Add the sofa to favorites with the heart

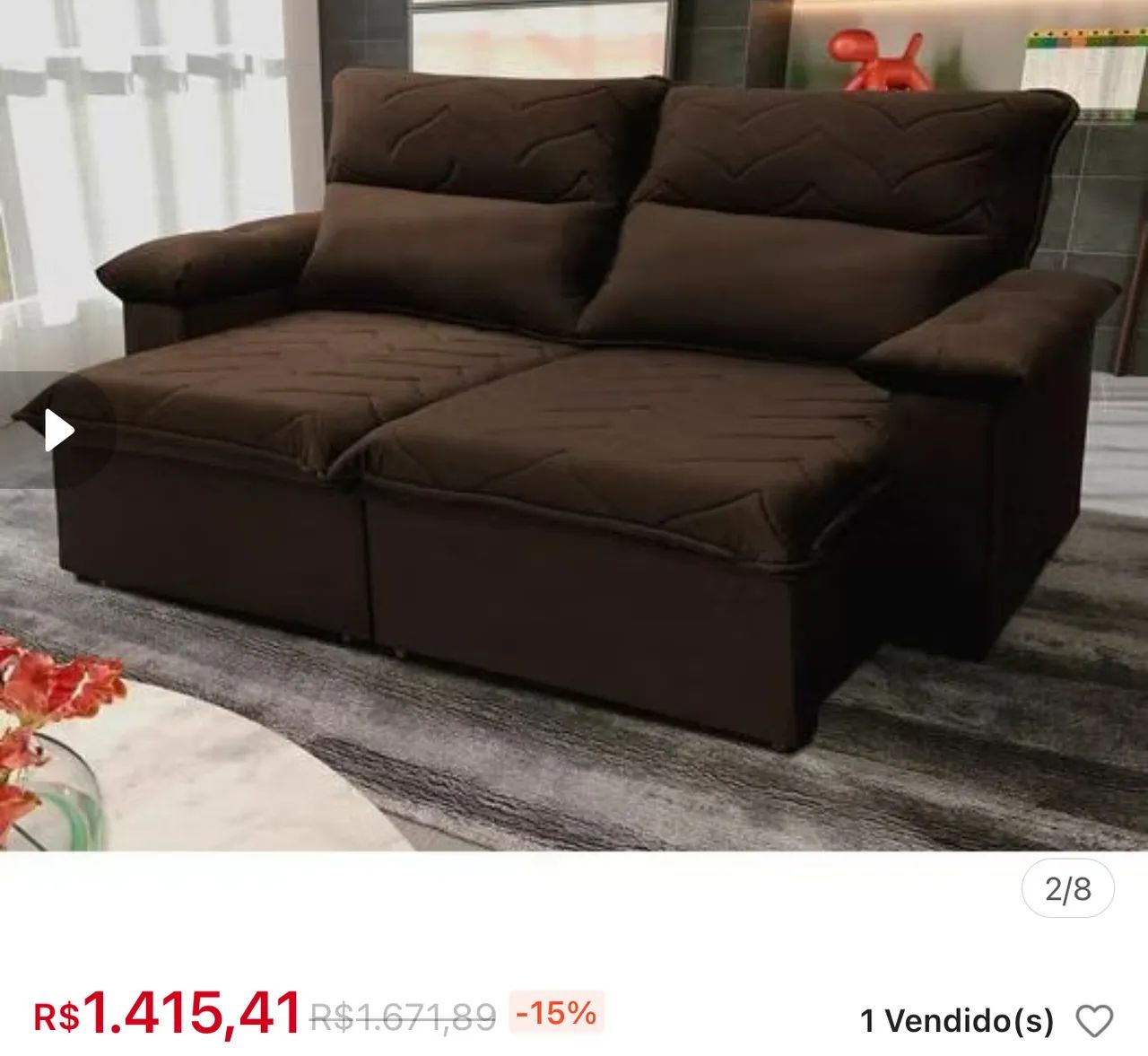click(x=1093, y=1021)
